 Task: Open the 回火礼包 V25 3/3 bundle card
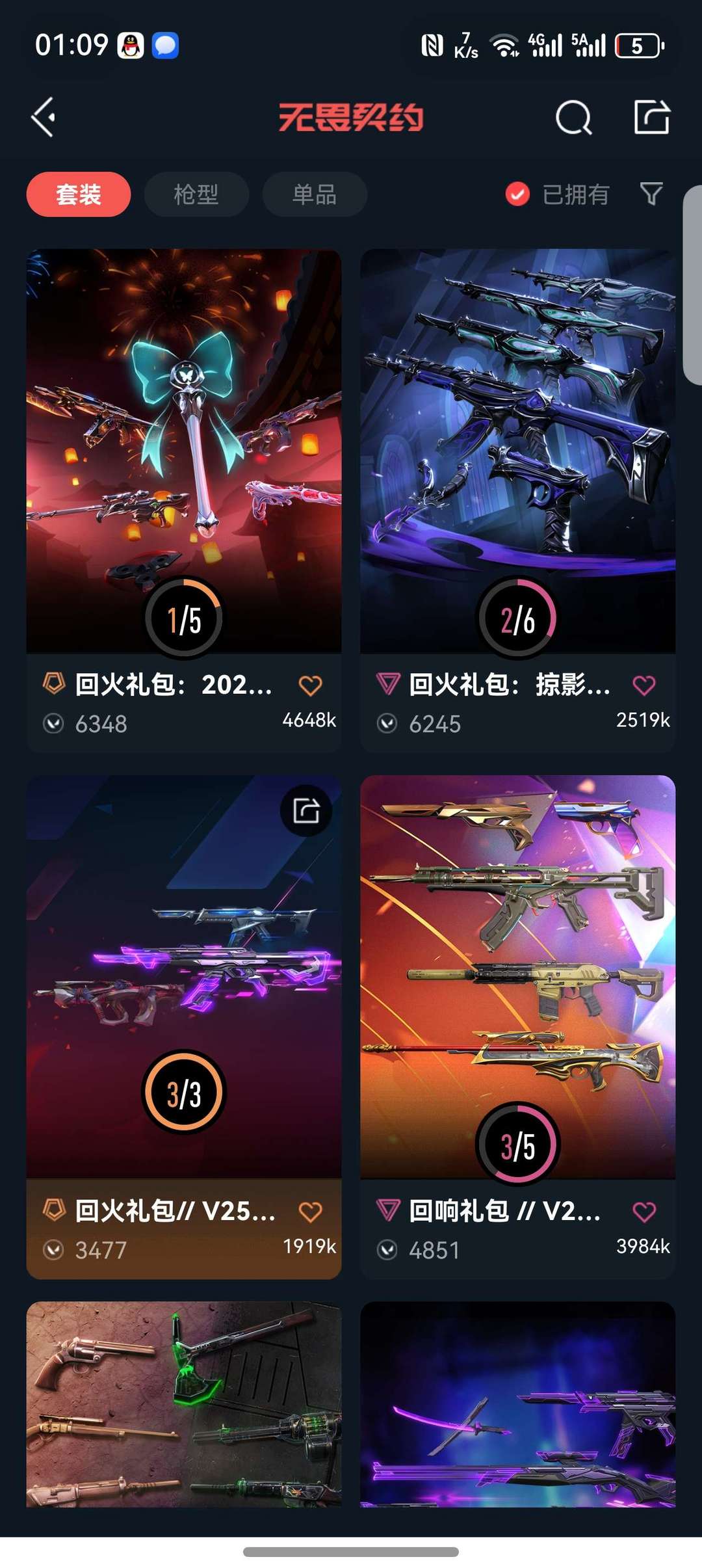click(x=184, y=1027)
